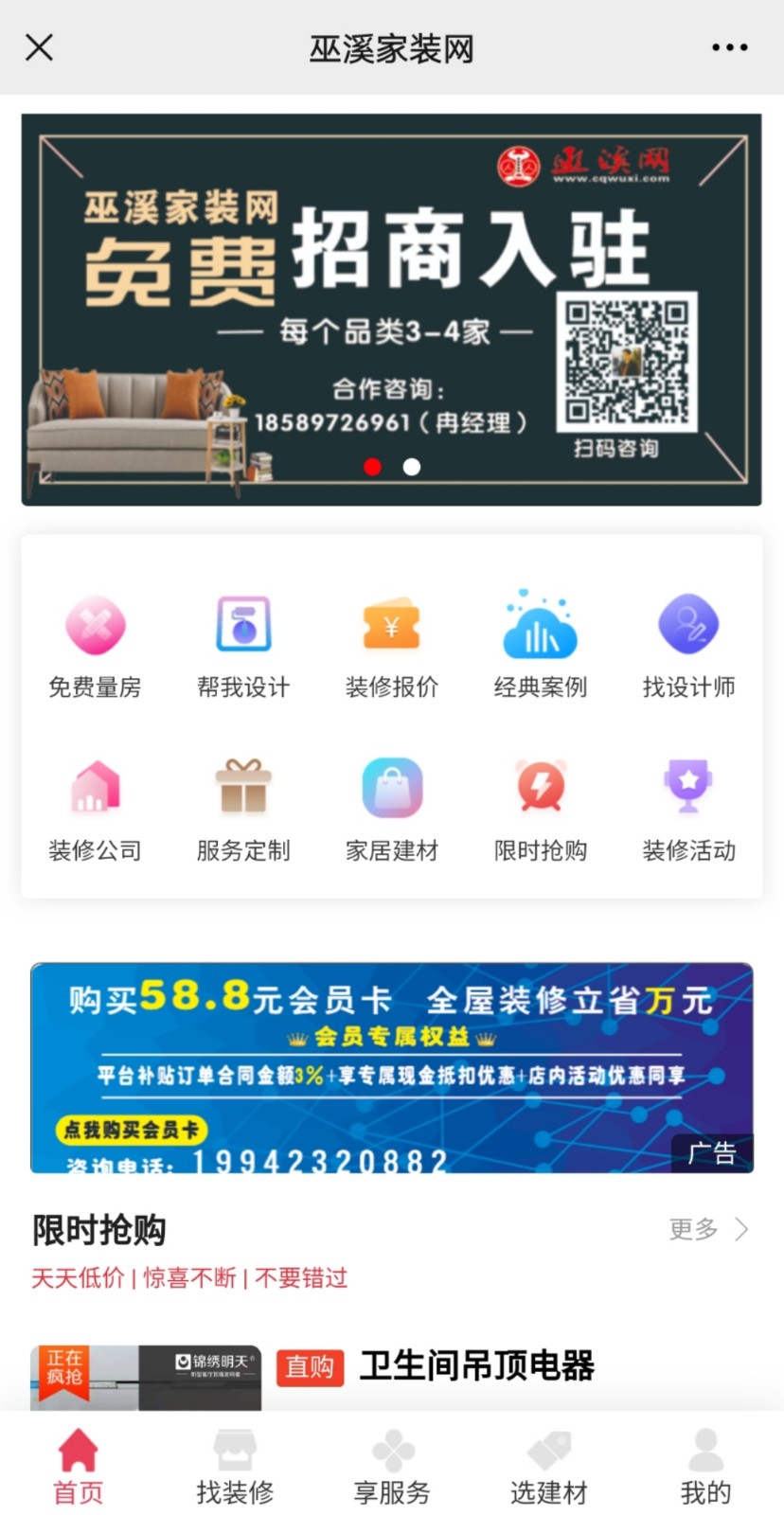This screenshot has height=1515, width=784.
Task: Open the 卫生间吊顶电器 deal
Action: [476, 1366]
